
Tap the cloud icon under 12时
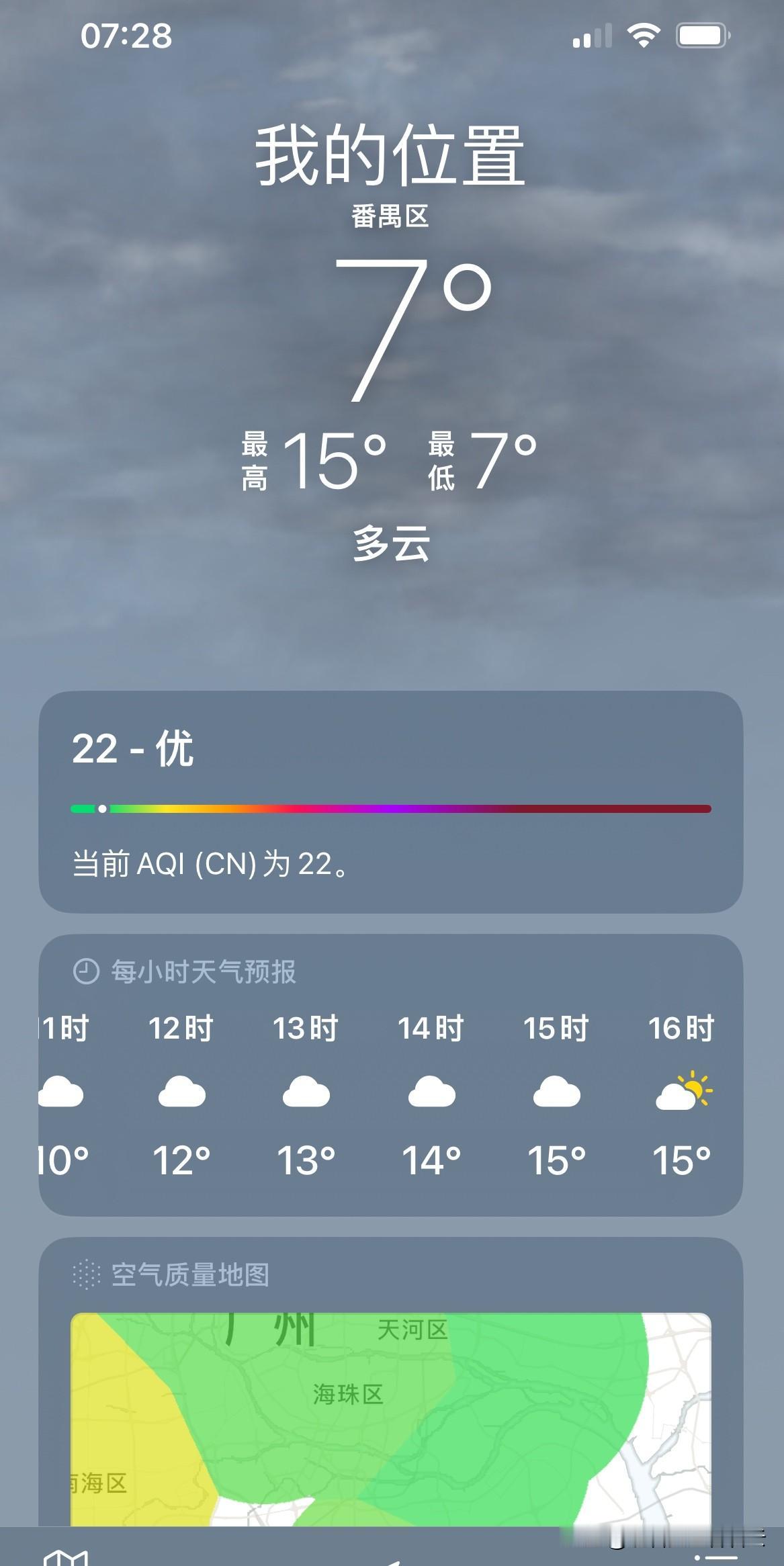tap(179, 1093)
